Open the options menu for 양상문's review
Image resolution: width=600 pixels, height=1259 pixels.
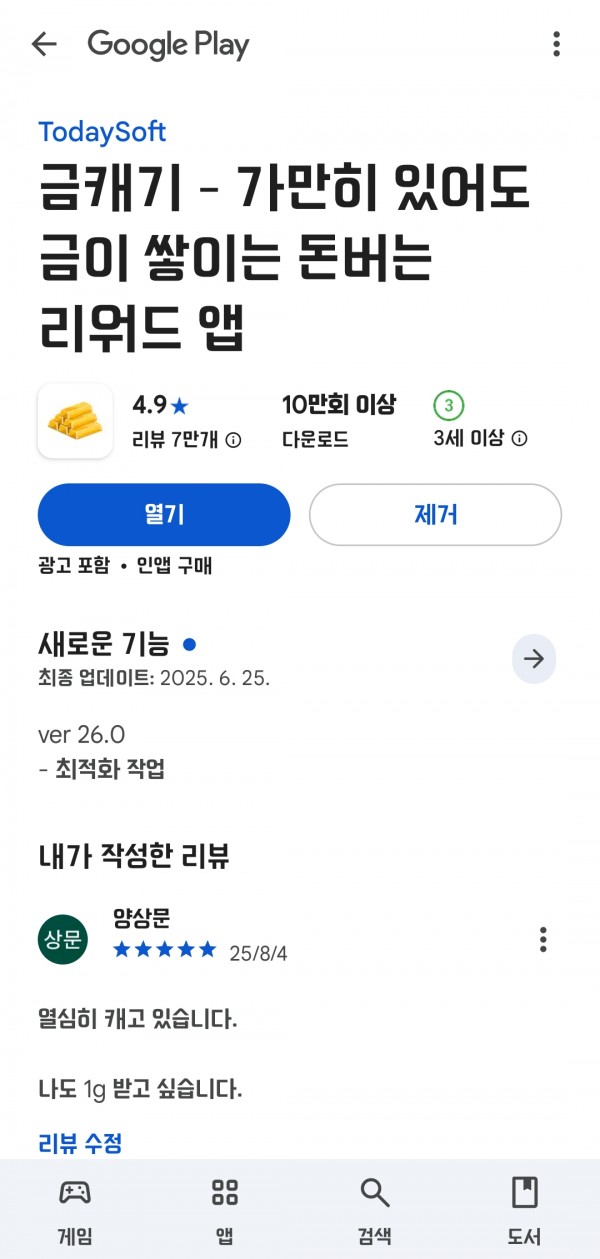point(543,940)
